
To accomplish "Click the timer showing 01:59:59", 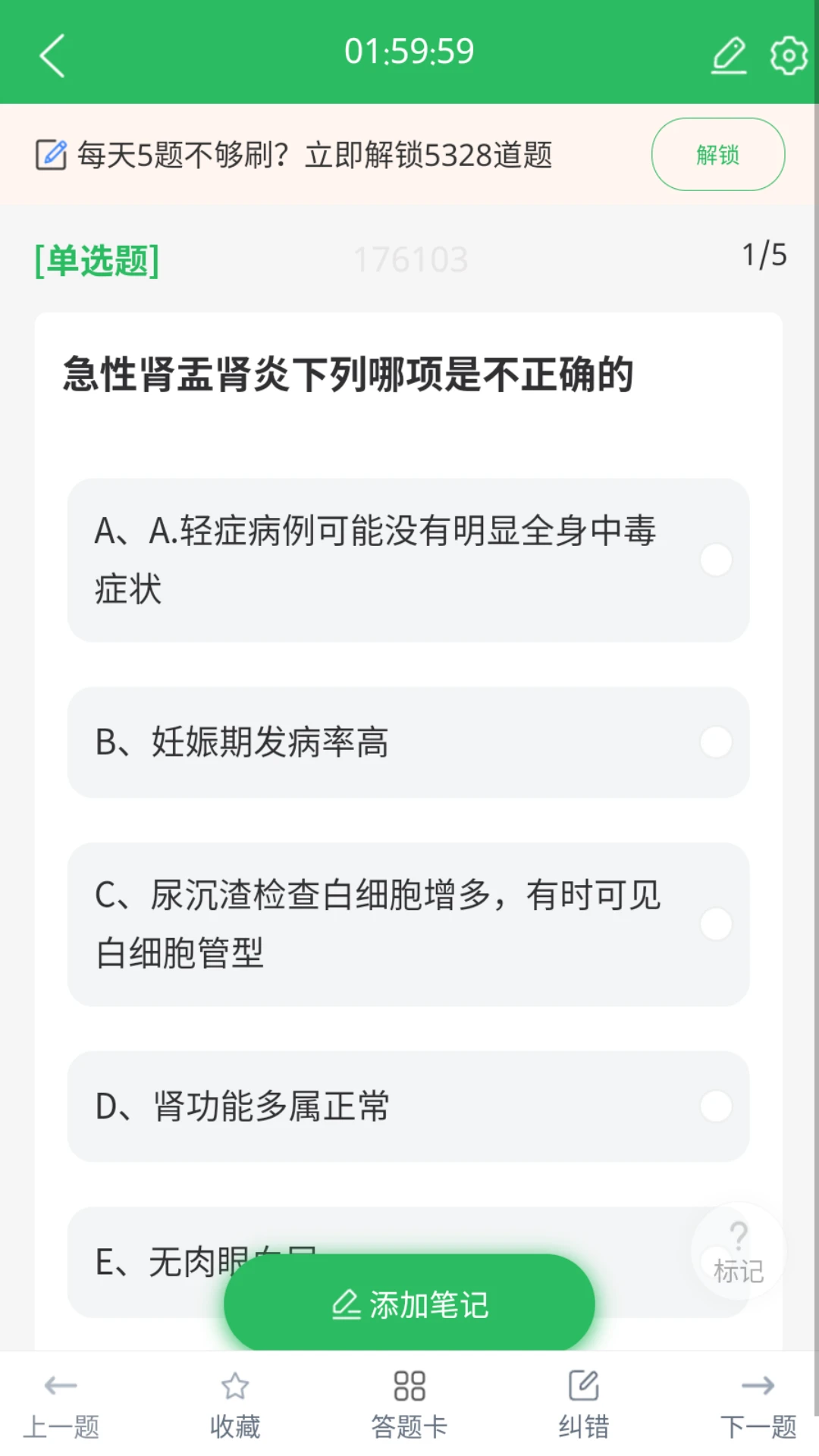I will point(409,51).
